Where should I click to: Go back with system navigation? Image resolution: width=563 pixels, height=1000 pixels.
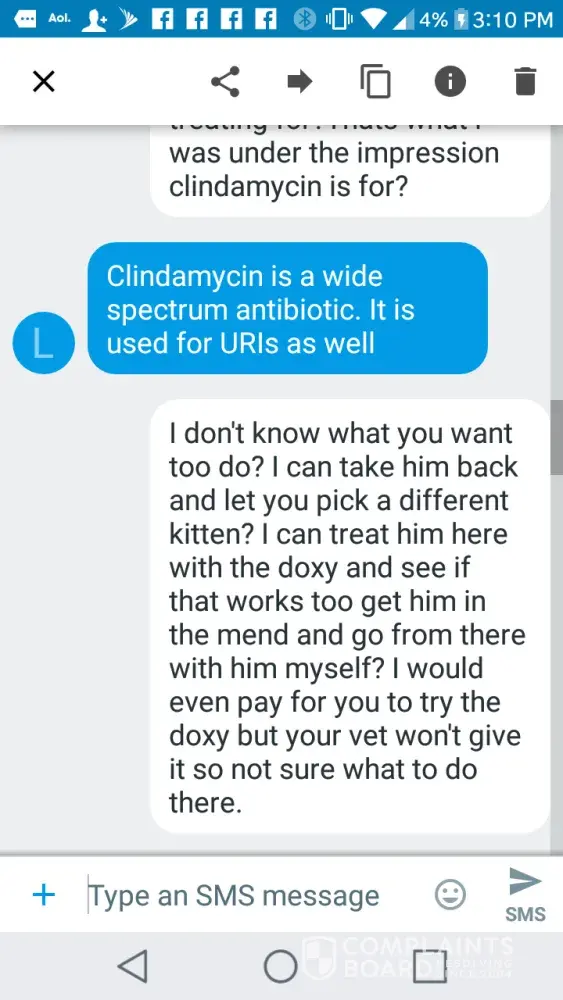click(133, 966)
